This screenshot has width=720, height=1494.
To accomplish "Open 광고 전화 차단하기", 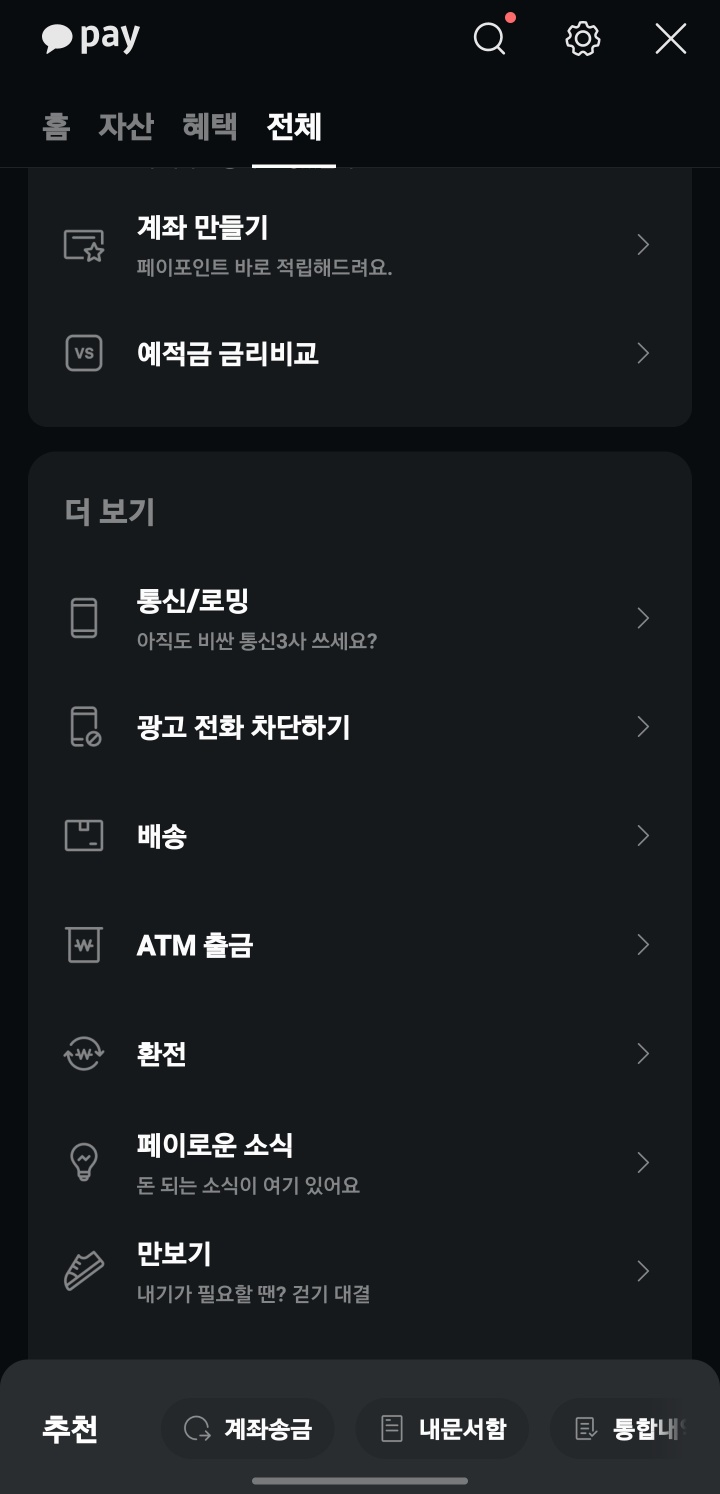I will (360, 727).
